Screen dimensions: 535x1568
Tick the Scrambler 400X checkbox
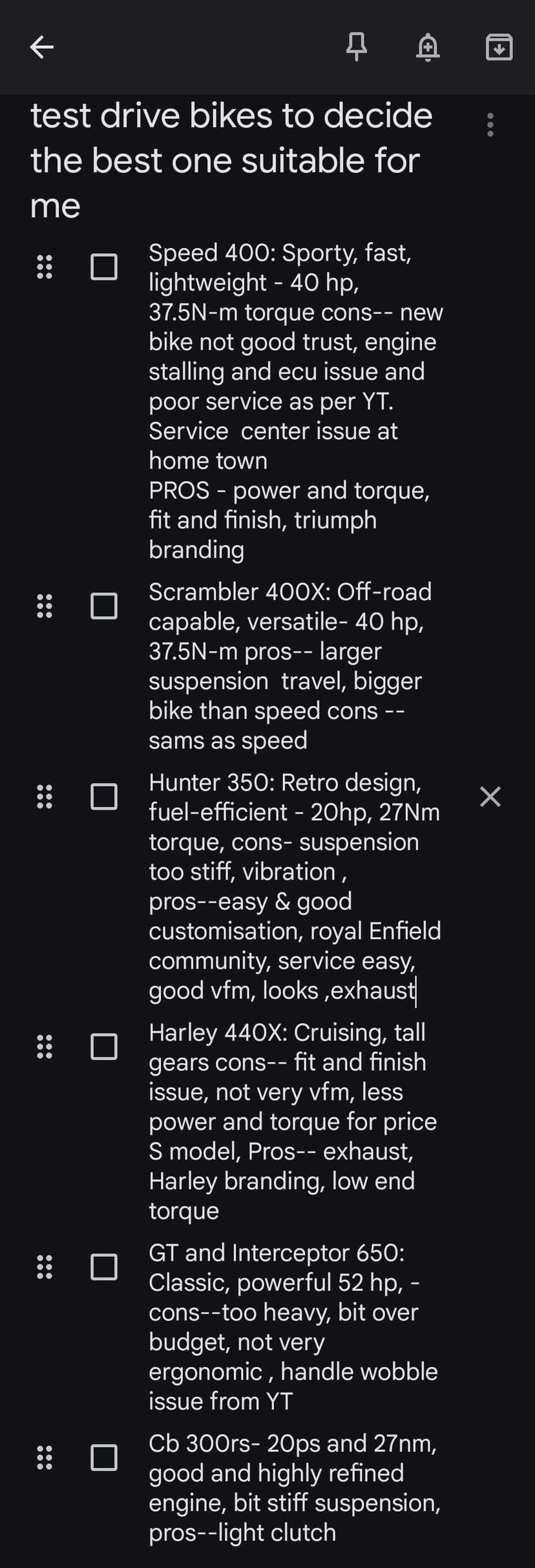104,606
